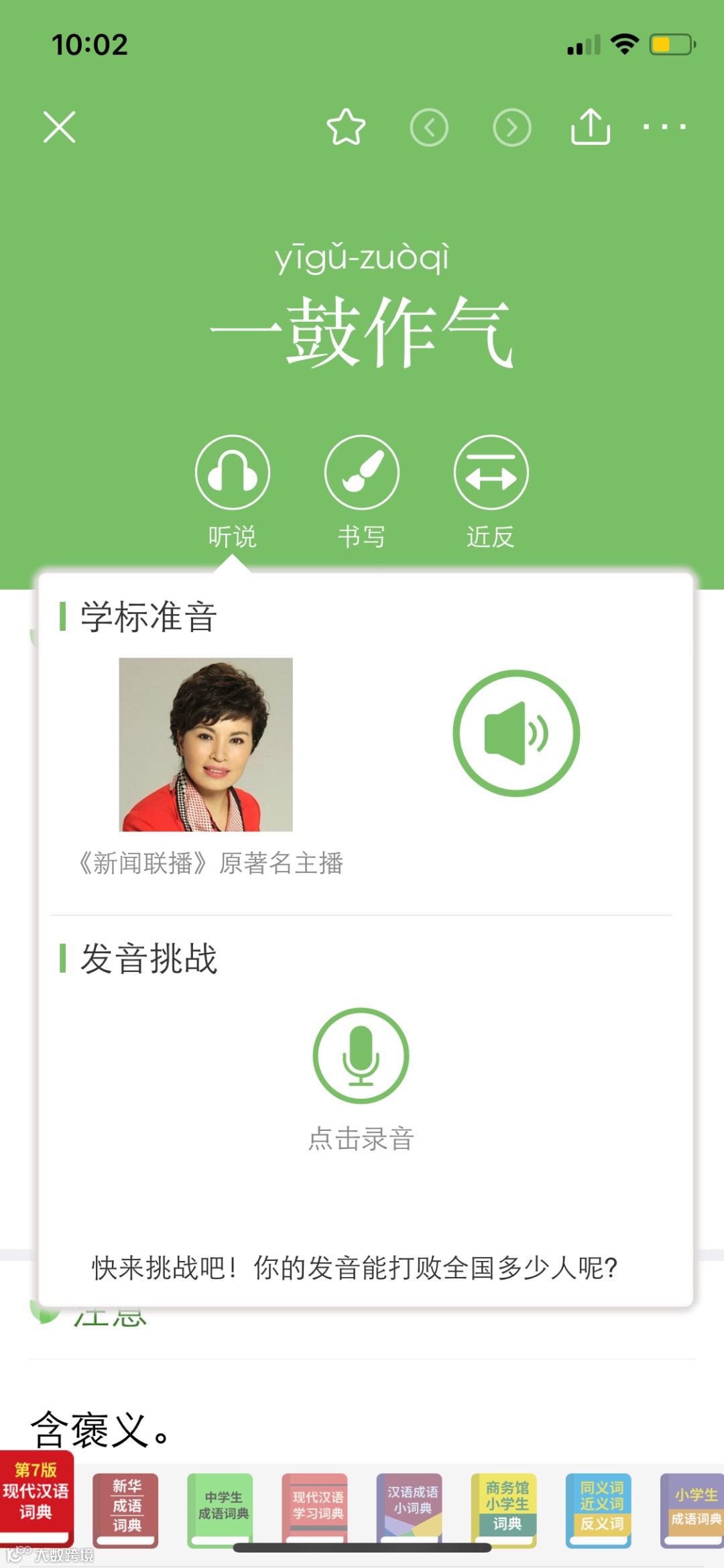Close the 一鼓作气 entry page

[59, 127]
